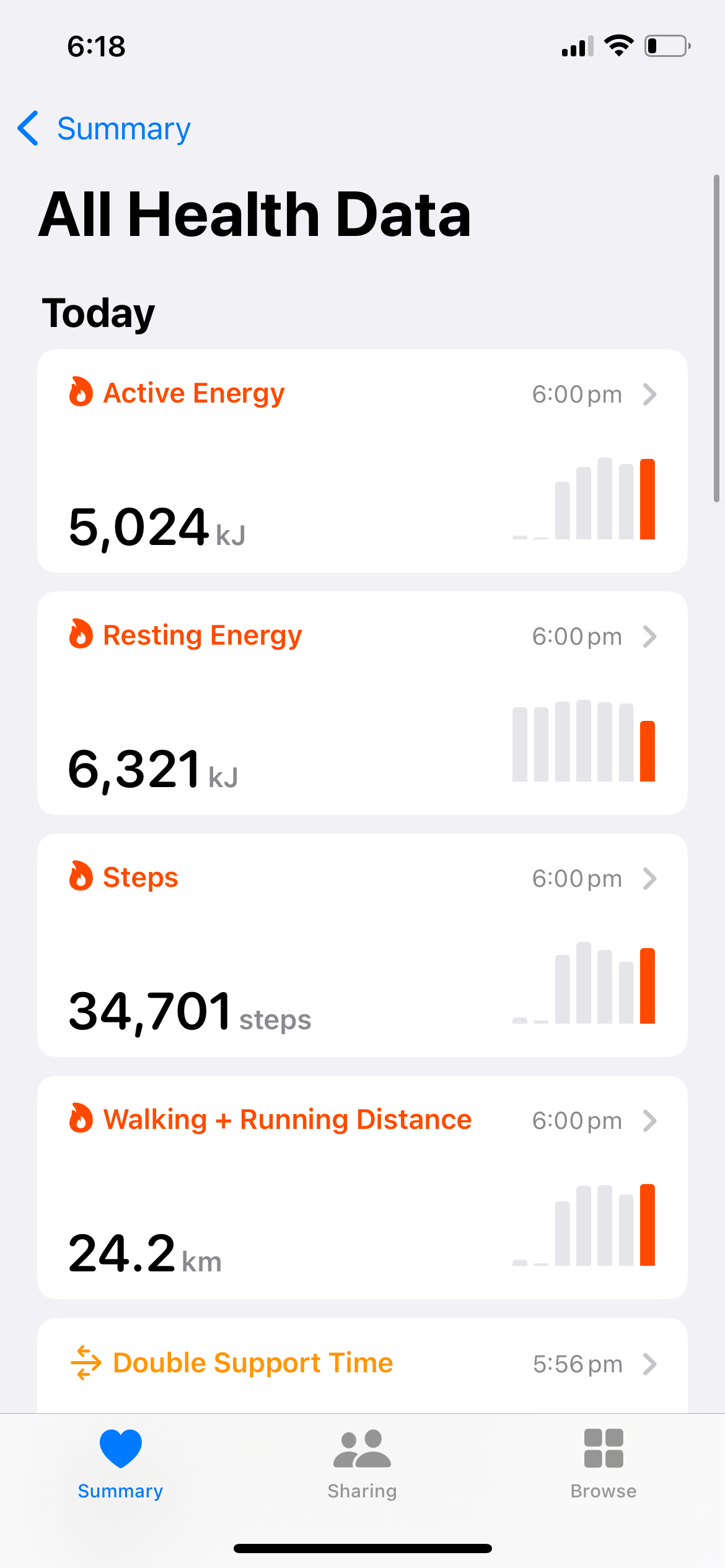Screen dimensions: 725x1568
Task: Switch to the Browse tab
Action: 603,1463
